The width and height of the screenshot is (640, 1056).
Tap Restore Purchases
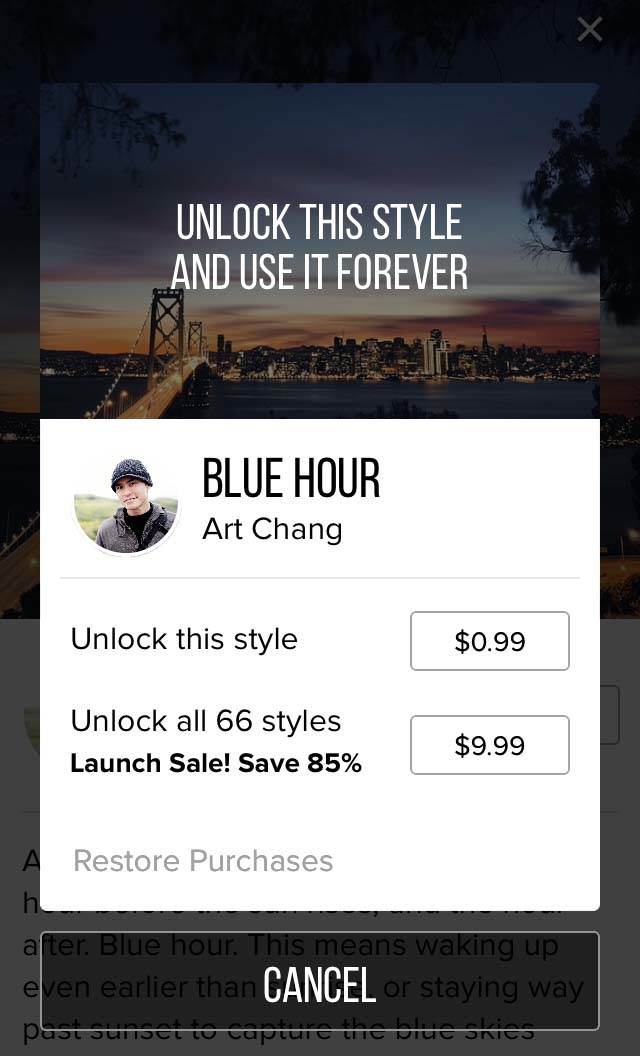[x=203, y=861]
